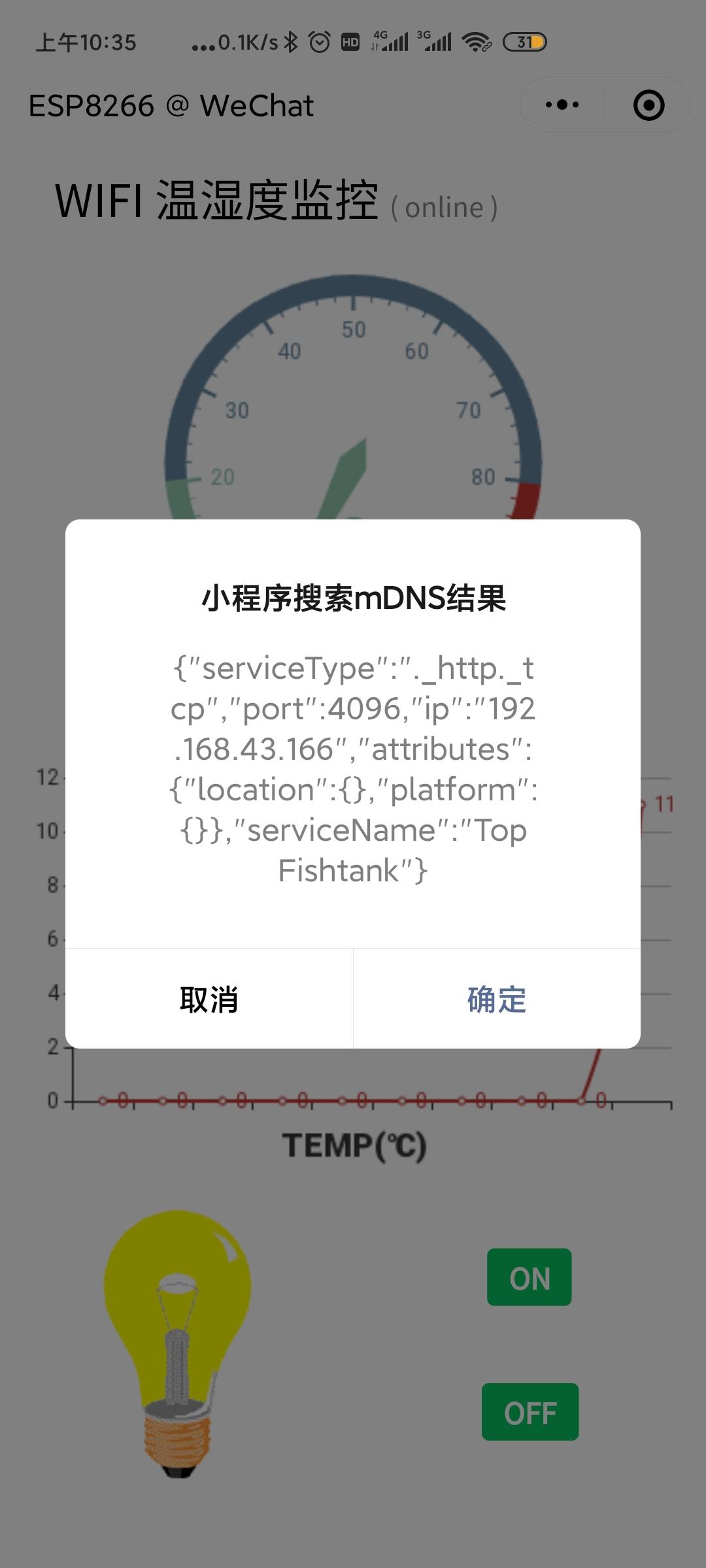Open the mini program three-dot menu
706x1568 pixels.
(x=562, y=105)
